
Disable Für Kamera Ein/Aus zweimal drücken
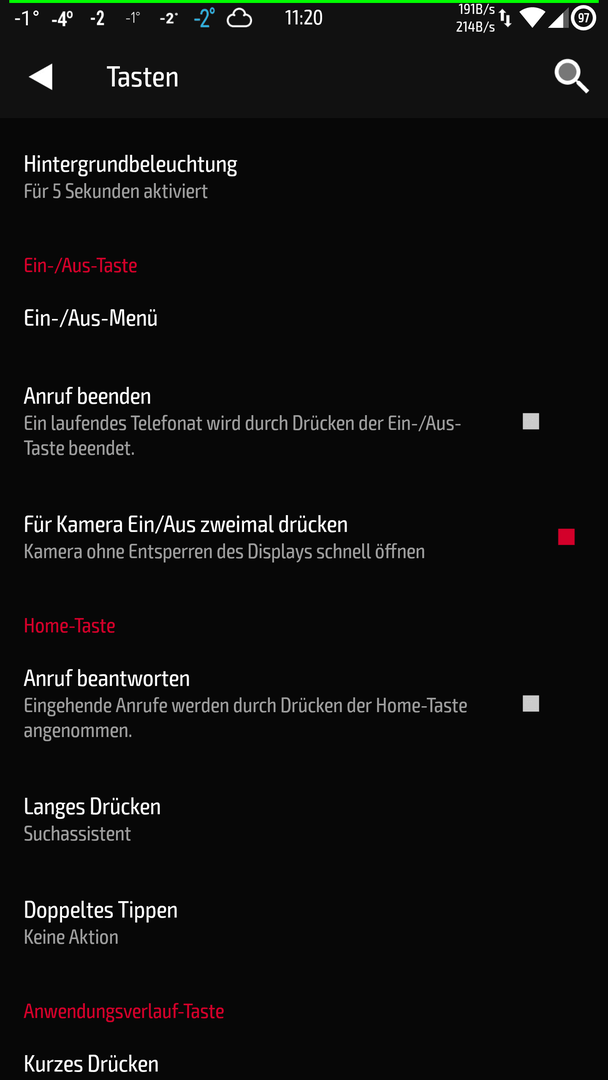coord(566,537)
